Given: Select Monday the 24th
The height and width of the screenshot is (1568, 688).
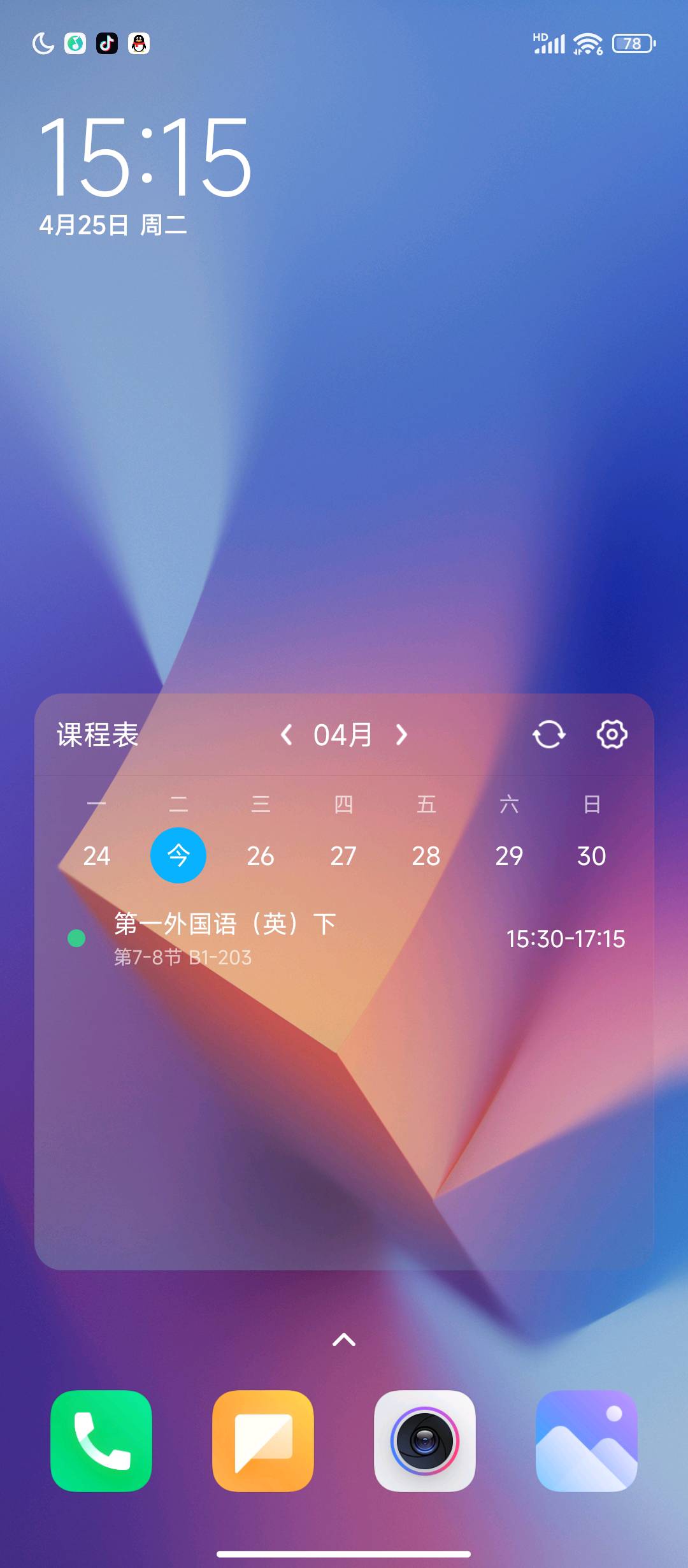Looking at the screenshot, I should click(x=97, y=855).
